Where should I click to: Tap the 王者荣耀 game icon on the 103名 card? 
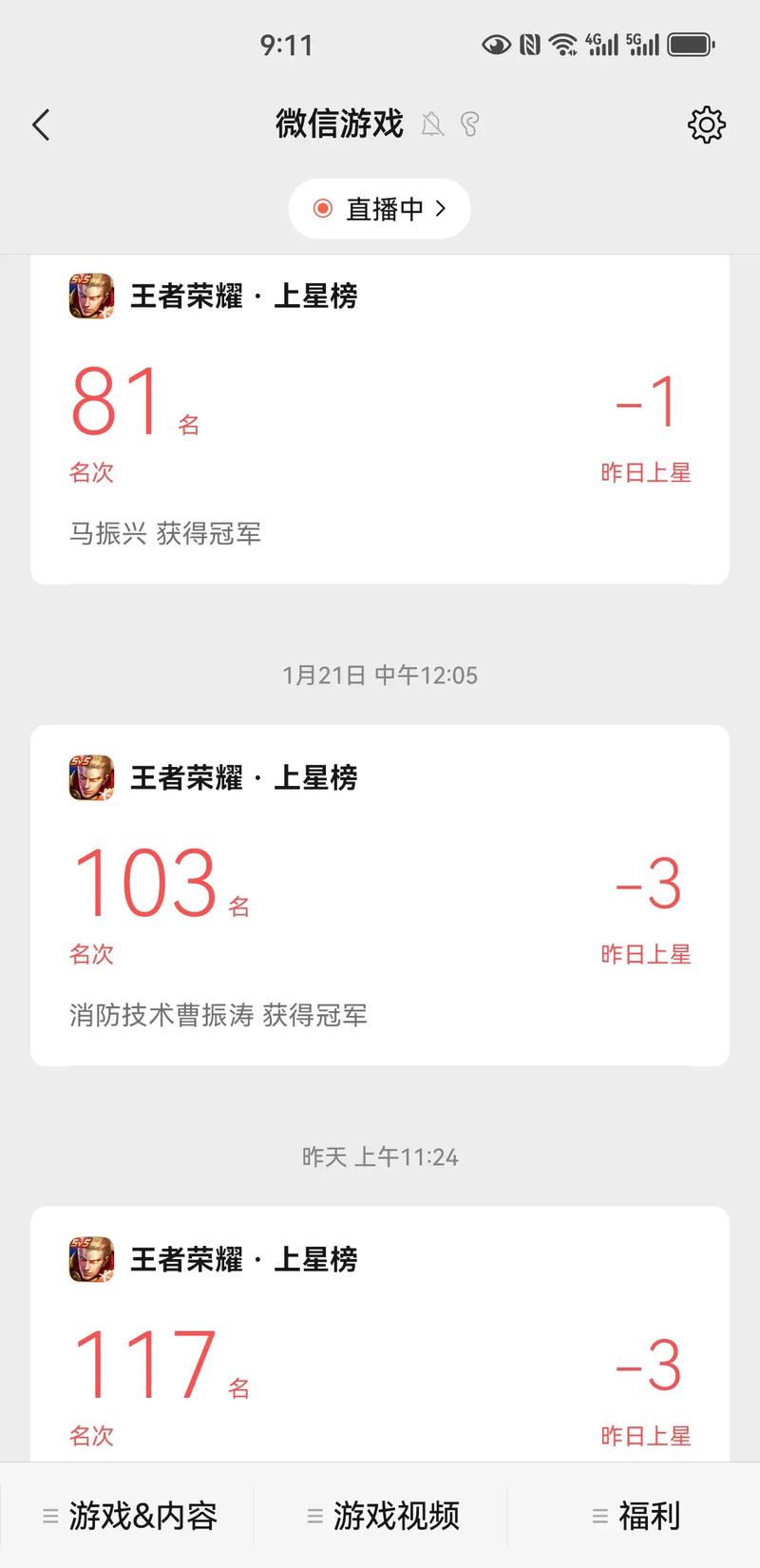(x=90, y=777)
